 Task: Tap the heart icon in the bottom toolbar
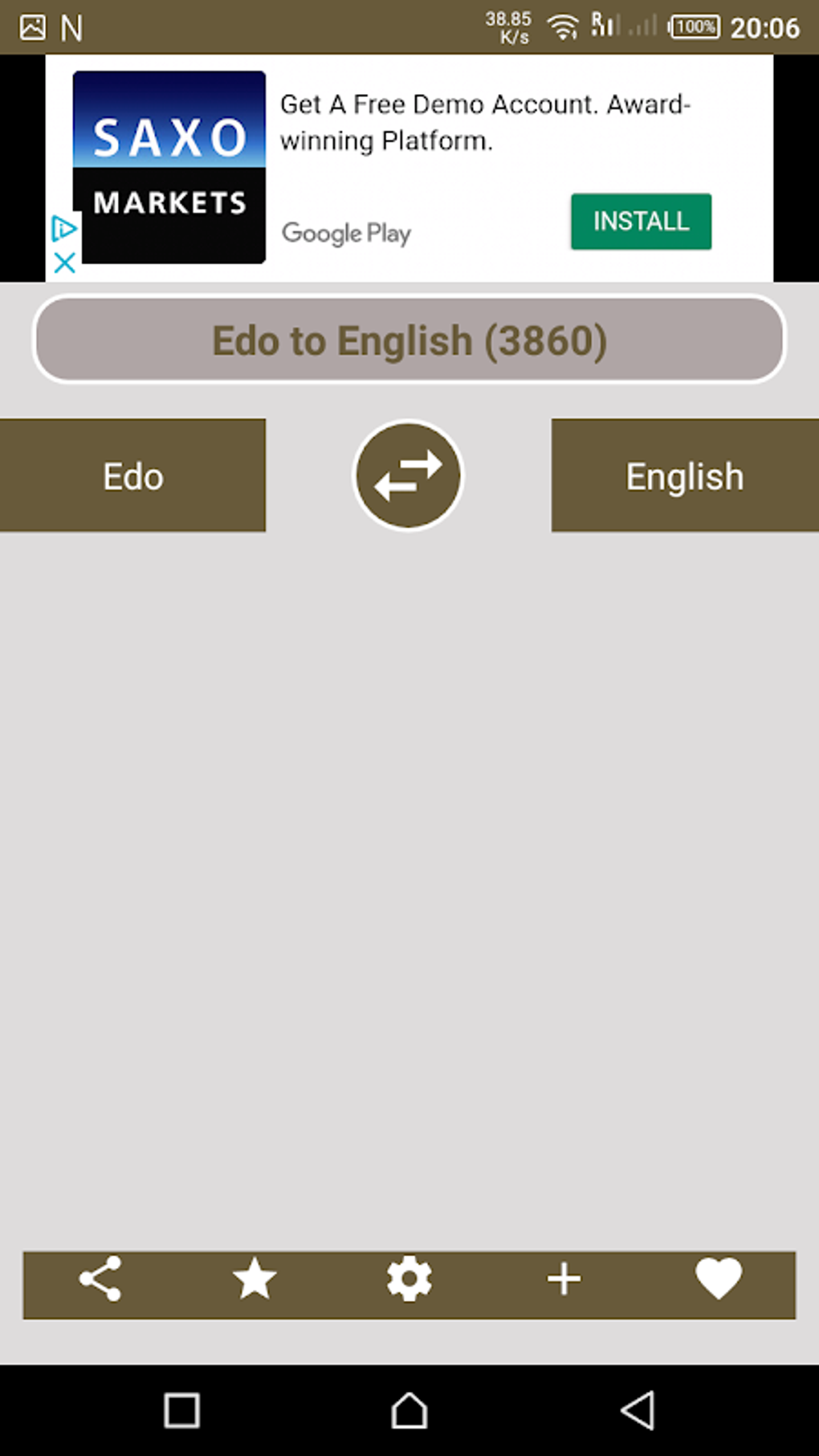pos(717,1279)
